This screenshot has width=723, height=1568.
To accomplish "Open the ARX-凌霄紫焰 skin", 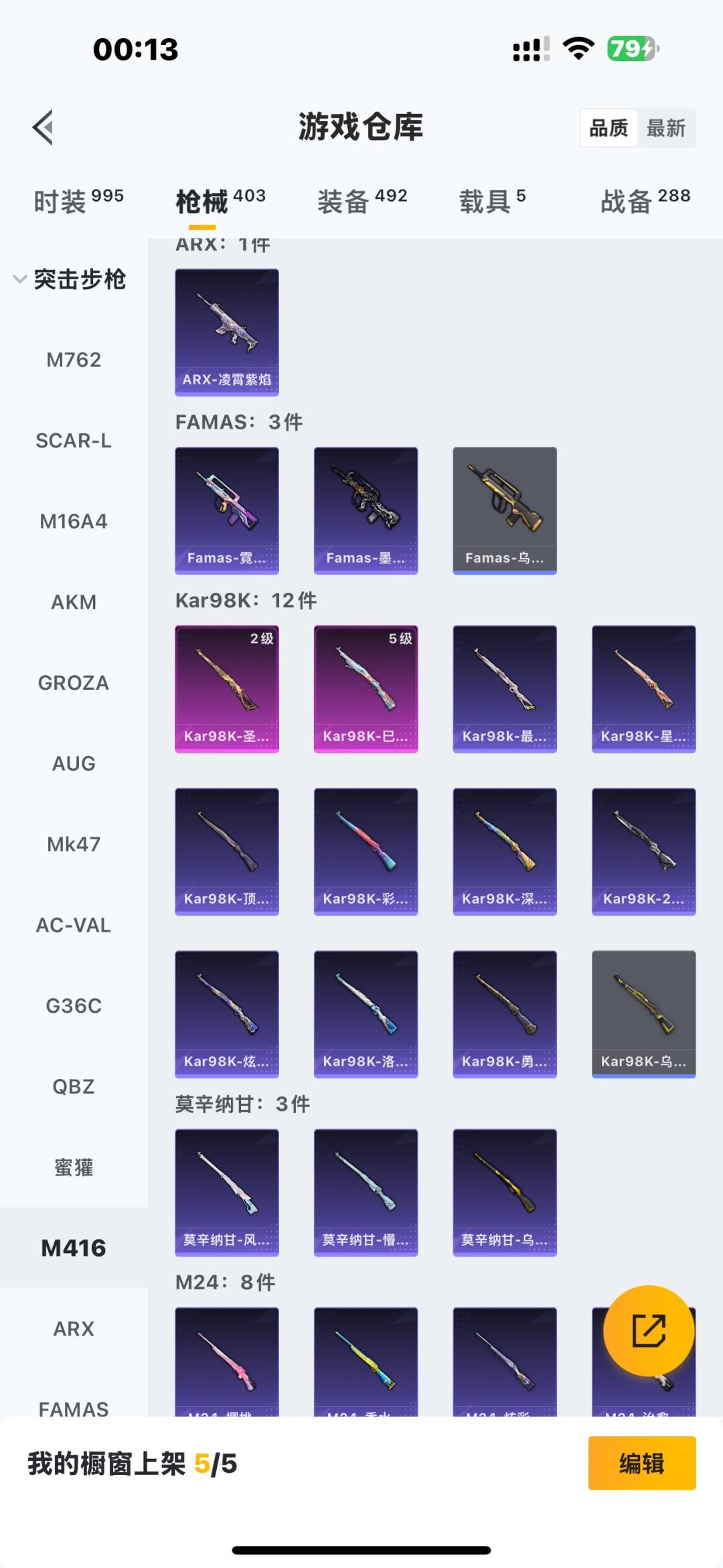I will [x=227, y=332].
